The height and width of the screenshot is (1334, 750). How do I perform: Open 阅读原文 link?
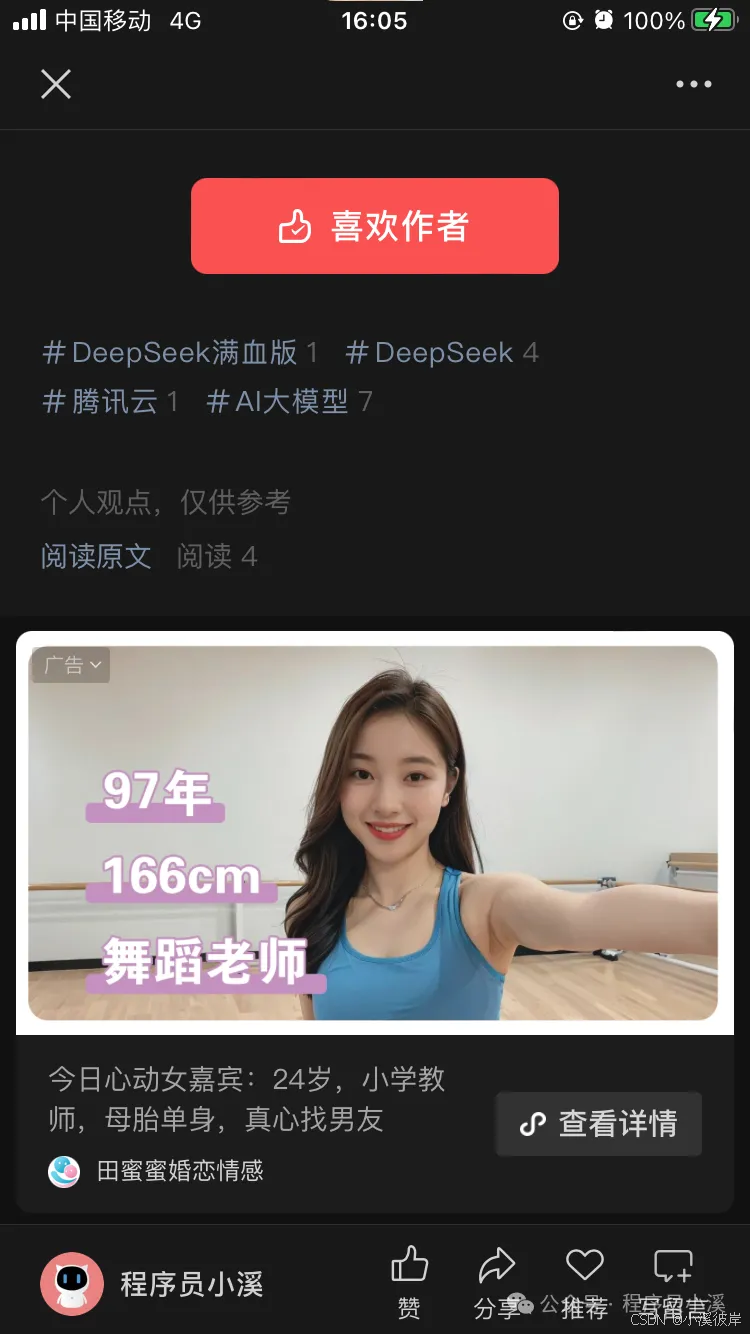click(x=96, y=556)
